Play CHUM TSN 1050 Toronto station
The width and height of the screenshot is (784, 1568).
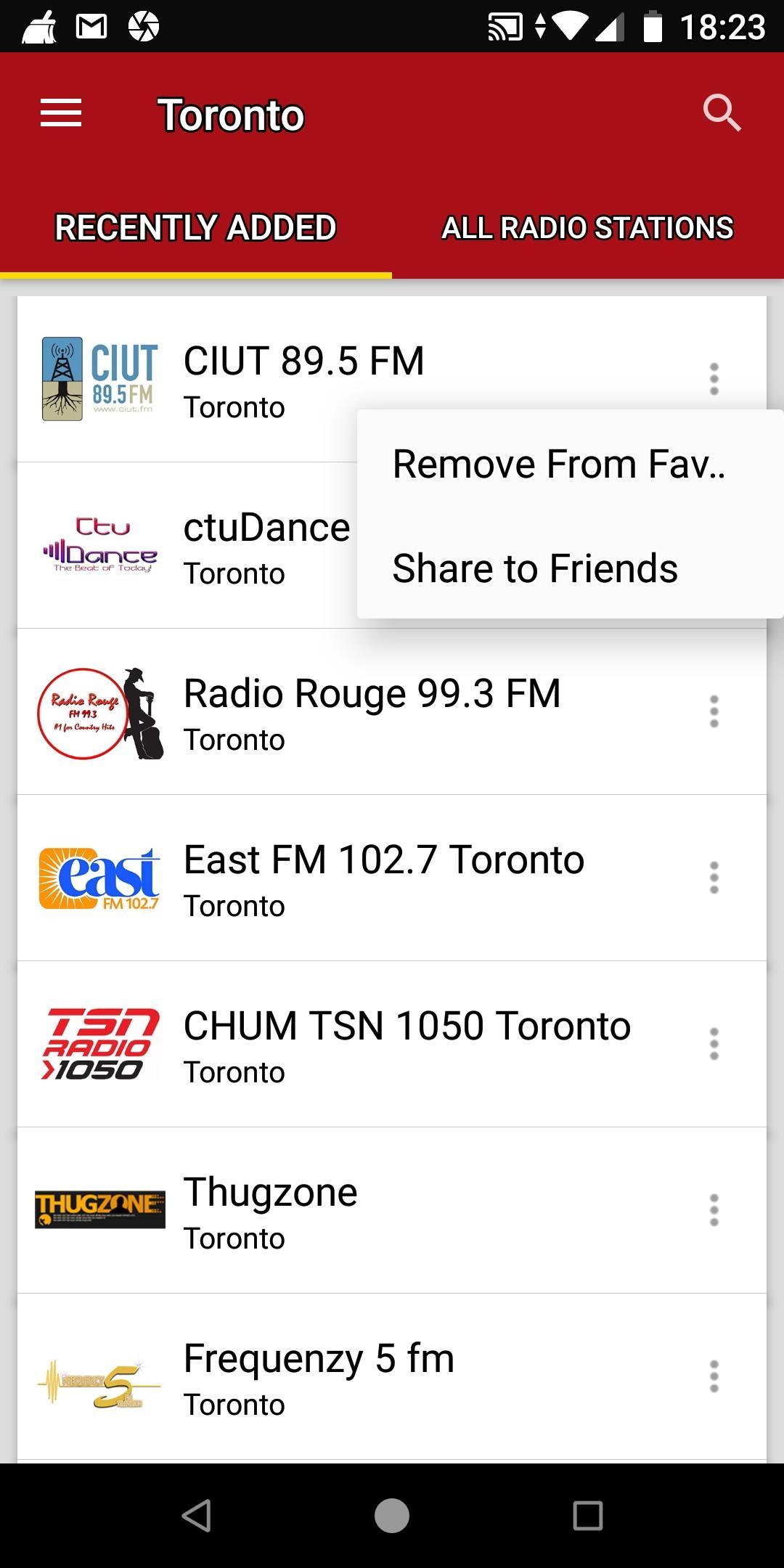[407, 1044]
